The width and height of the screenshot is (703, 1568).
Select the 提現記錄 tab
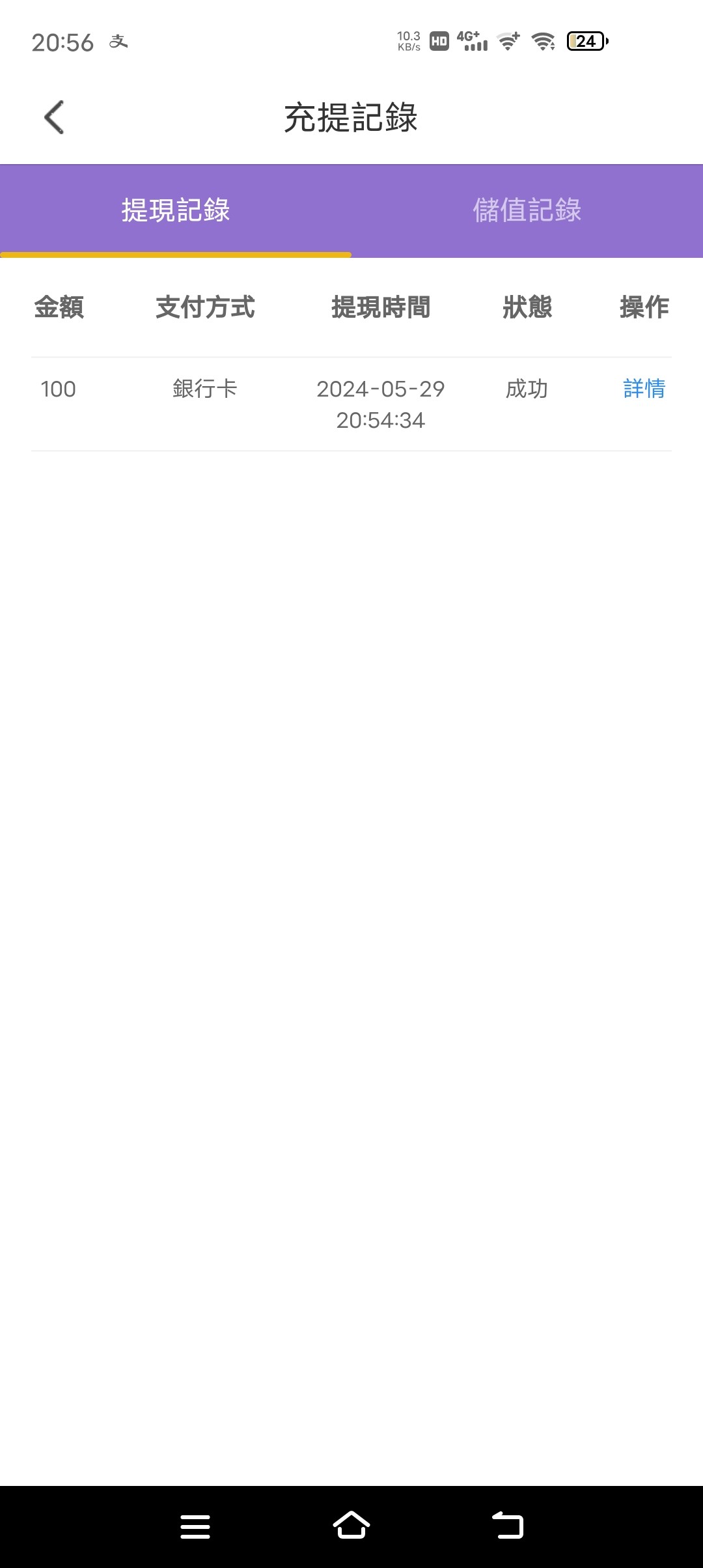coord(176,210)
